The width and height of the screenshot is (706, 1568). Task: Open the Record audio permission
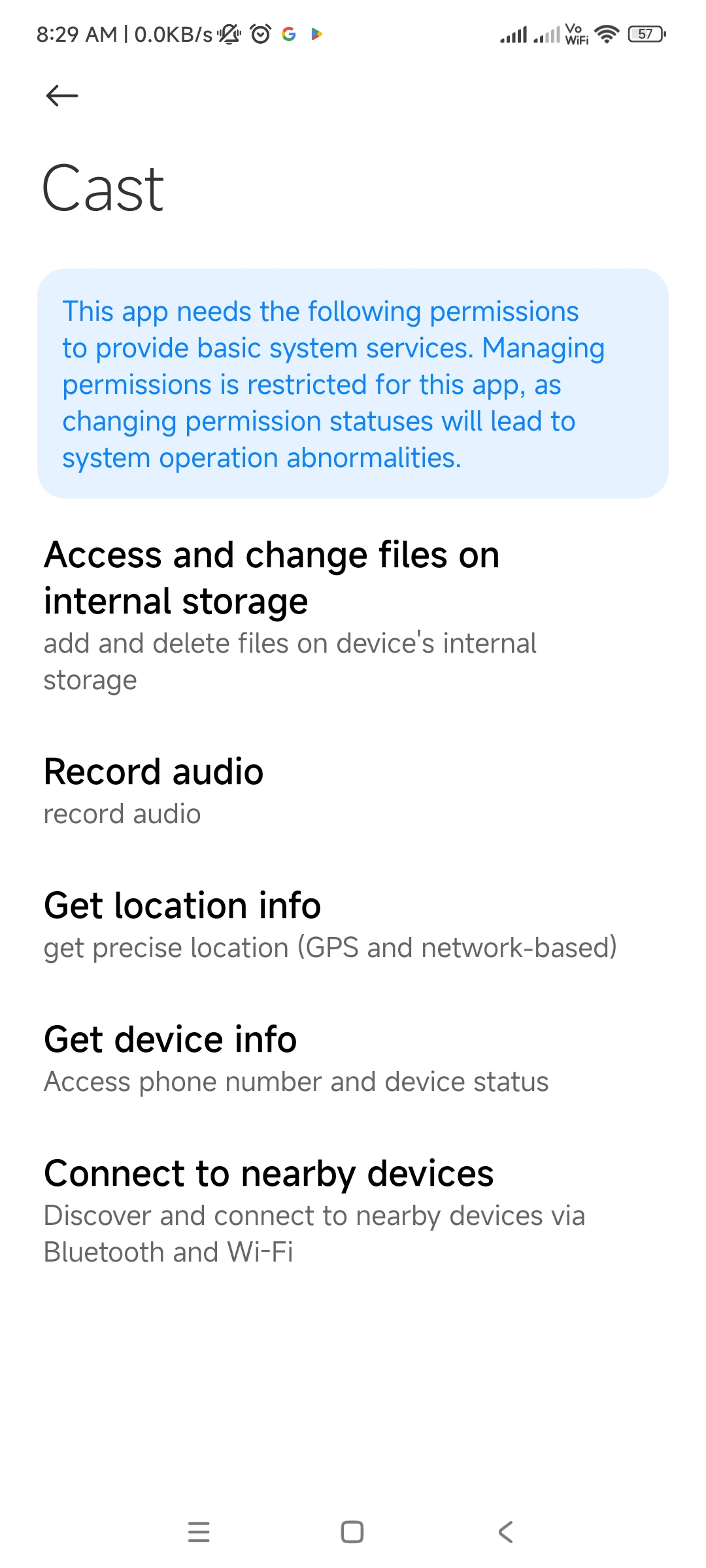353,791
